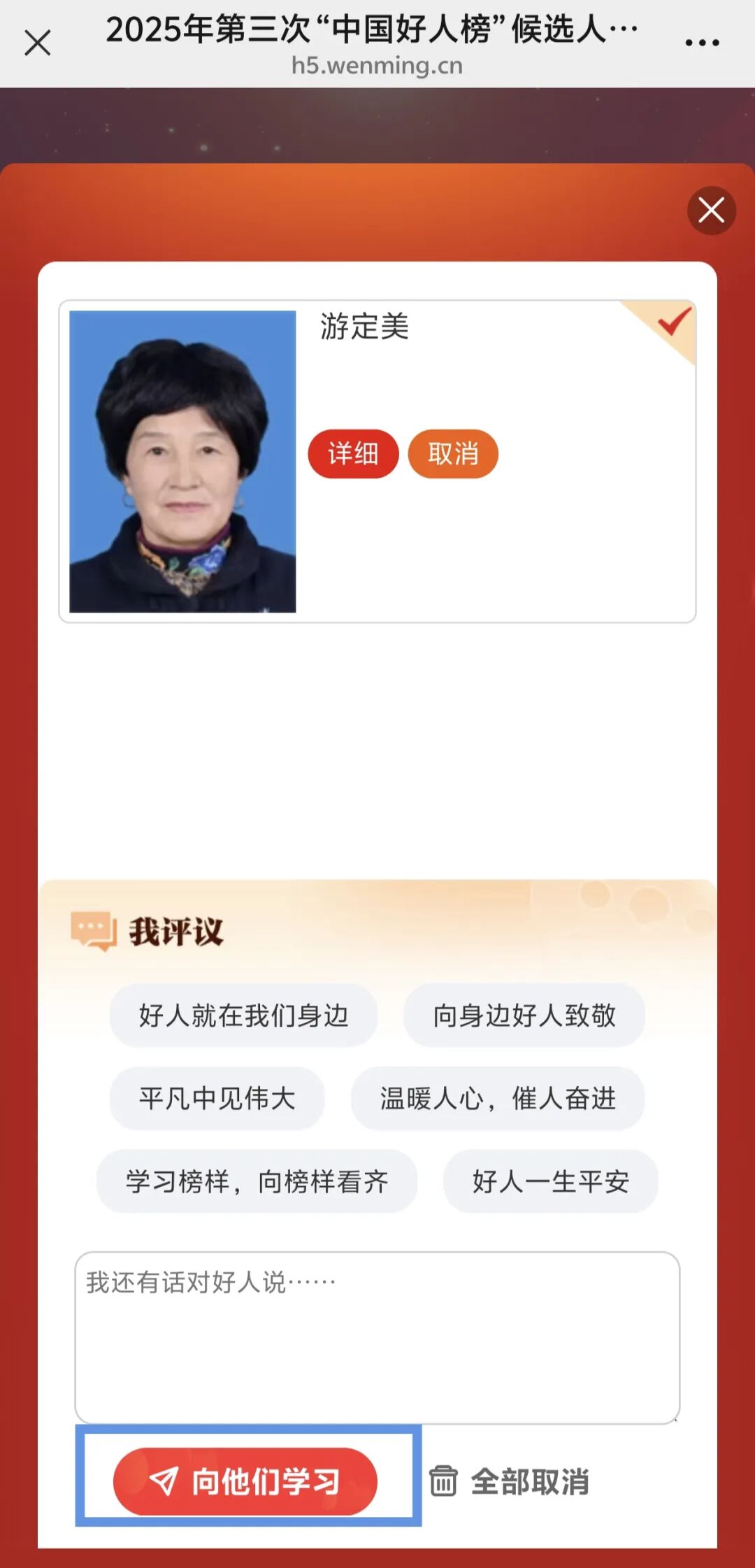Pick the 平凡中见伟大 comment chip
755x1568 pixels.
[217, 1099]
